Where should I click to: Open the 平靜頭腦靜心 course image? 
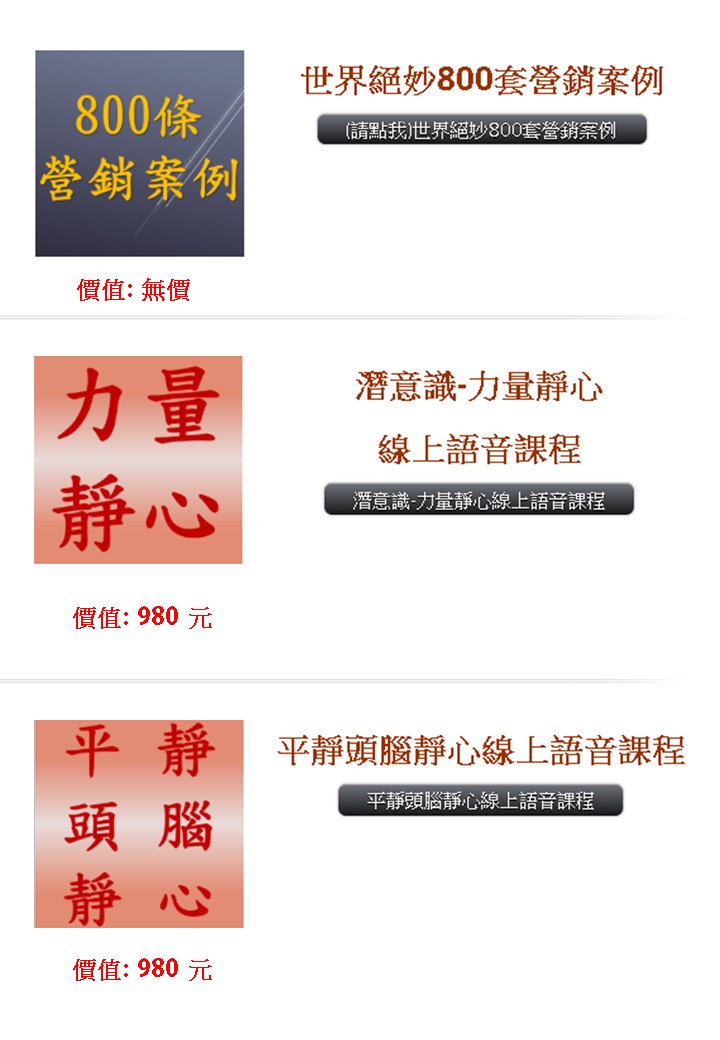point(138,824)
